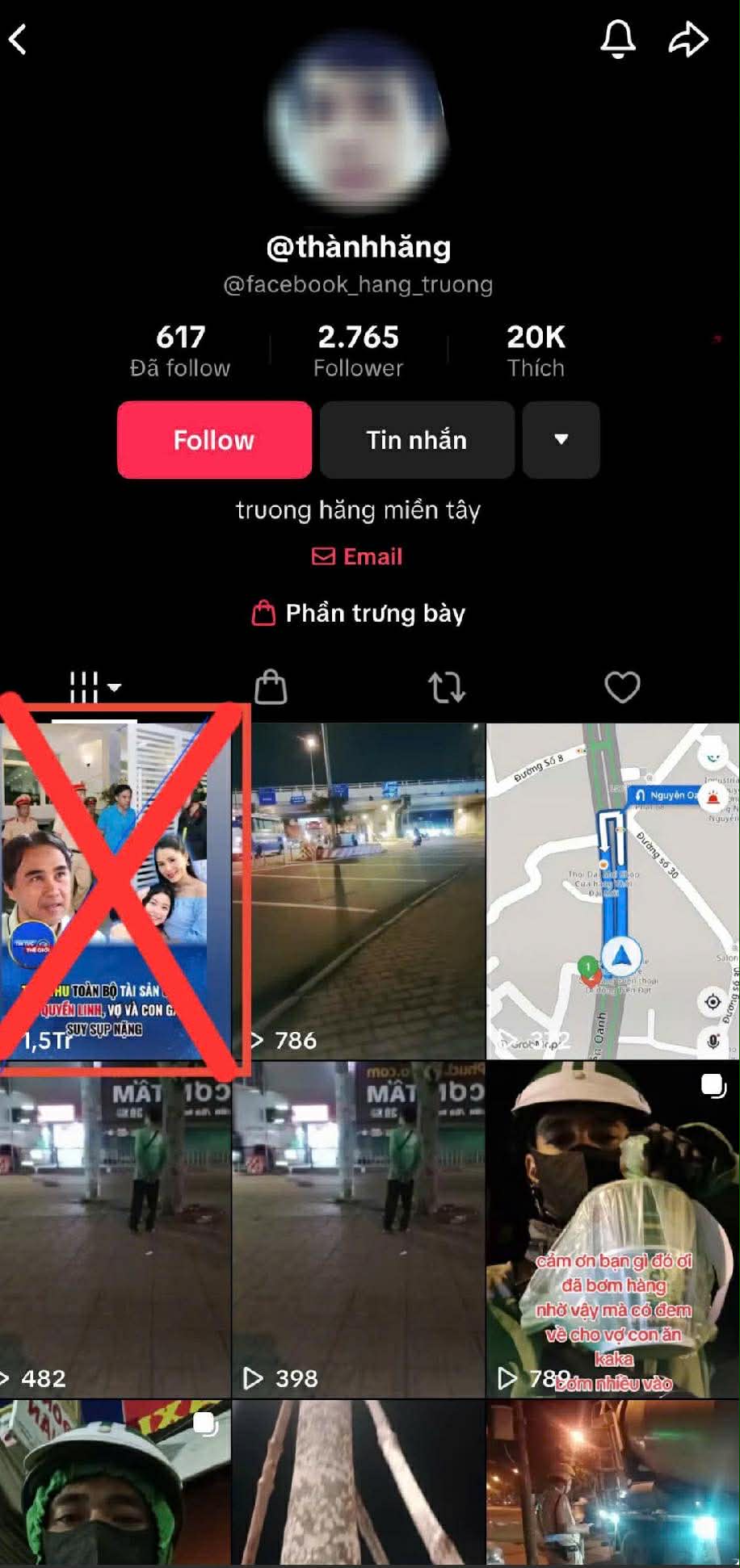Expand the suggested accounts dropdown arrow
Screen dimensions: 740x1568
pyautogui.click(x=561, y=440)
